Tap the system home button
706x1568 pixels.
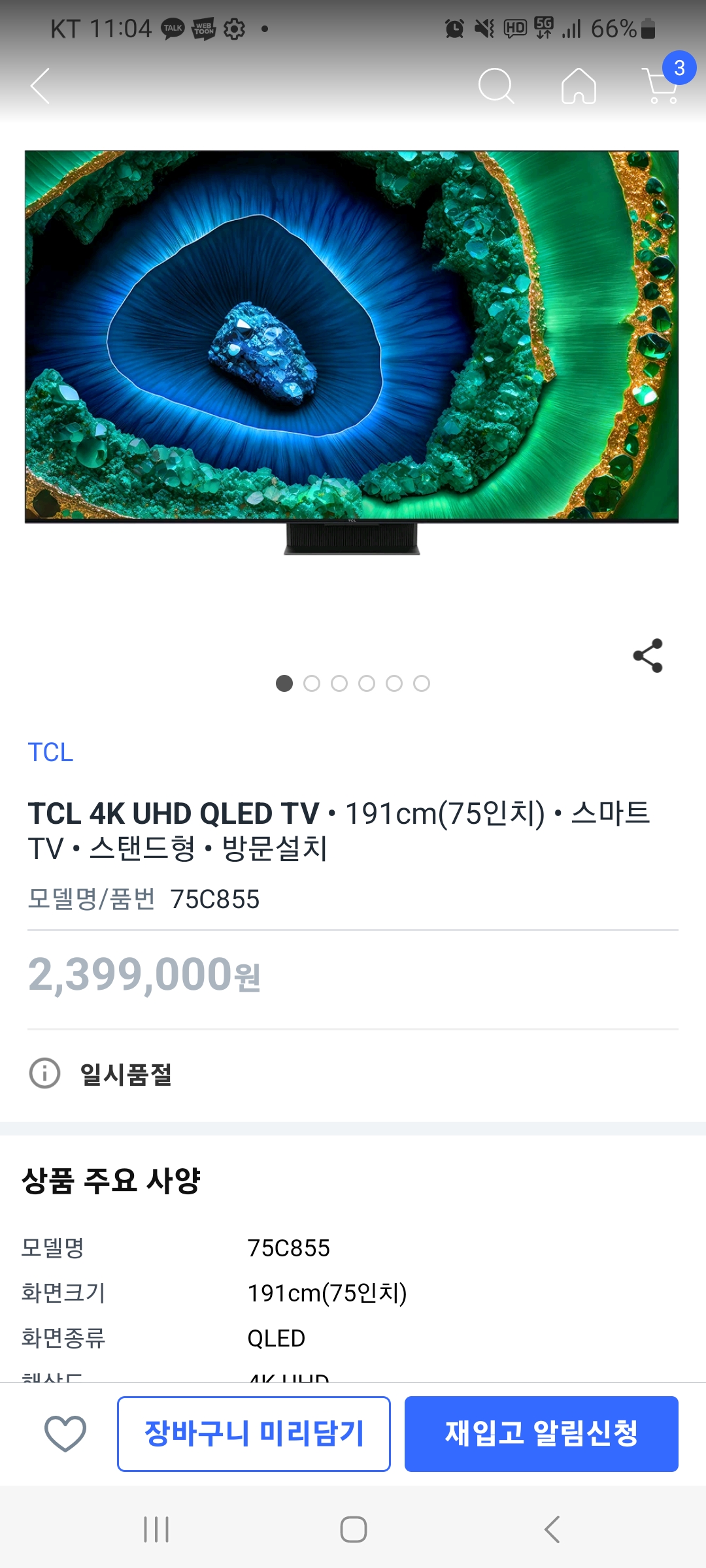[353, 1529]
